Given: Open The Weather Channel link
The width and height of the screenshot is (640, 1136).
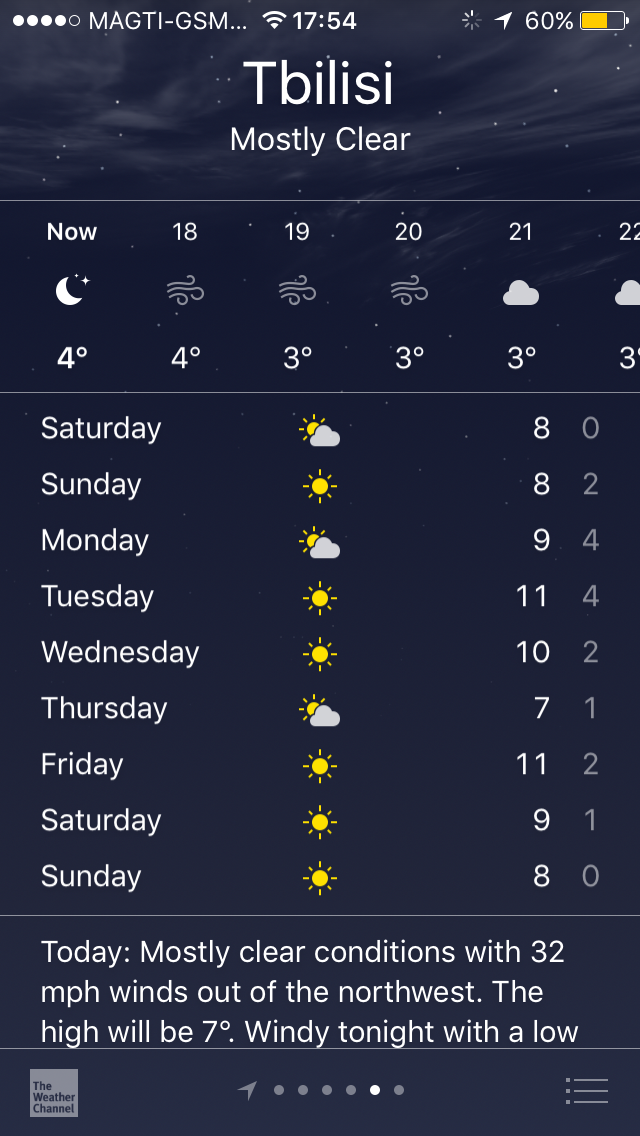Looking at the screenshot, I should coord(54,1092).
